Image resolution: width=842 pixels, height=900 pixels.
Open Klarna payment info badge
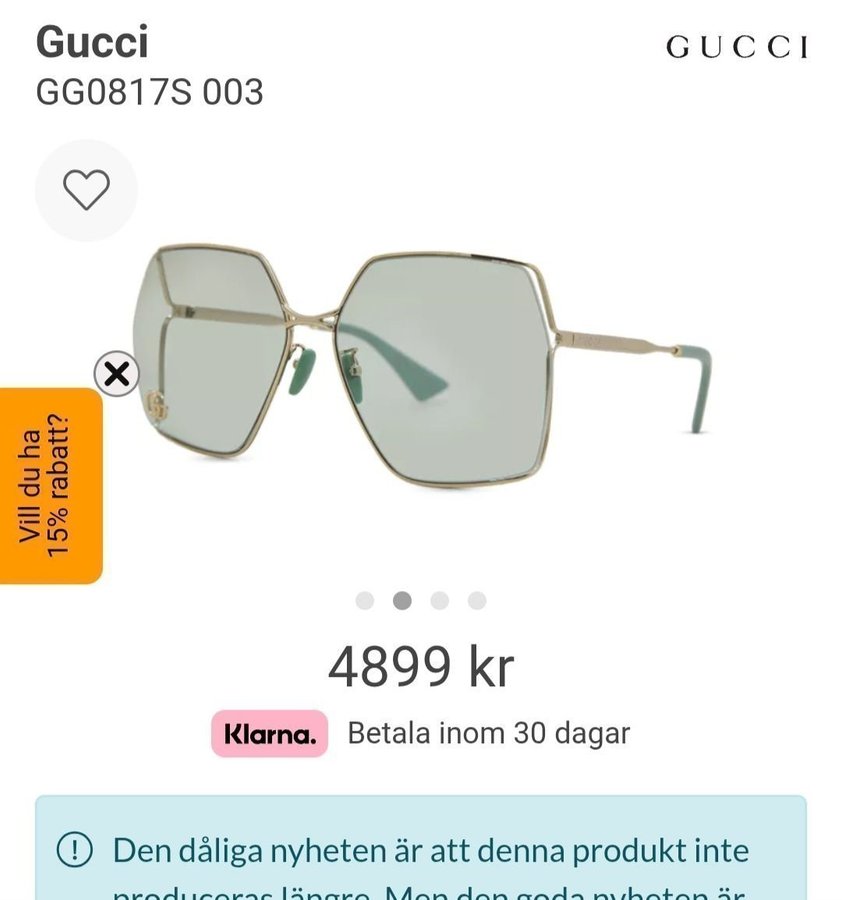click(269, 734)
